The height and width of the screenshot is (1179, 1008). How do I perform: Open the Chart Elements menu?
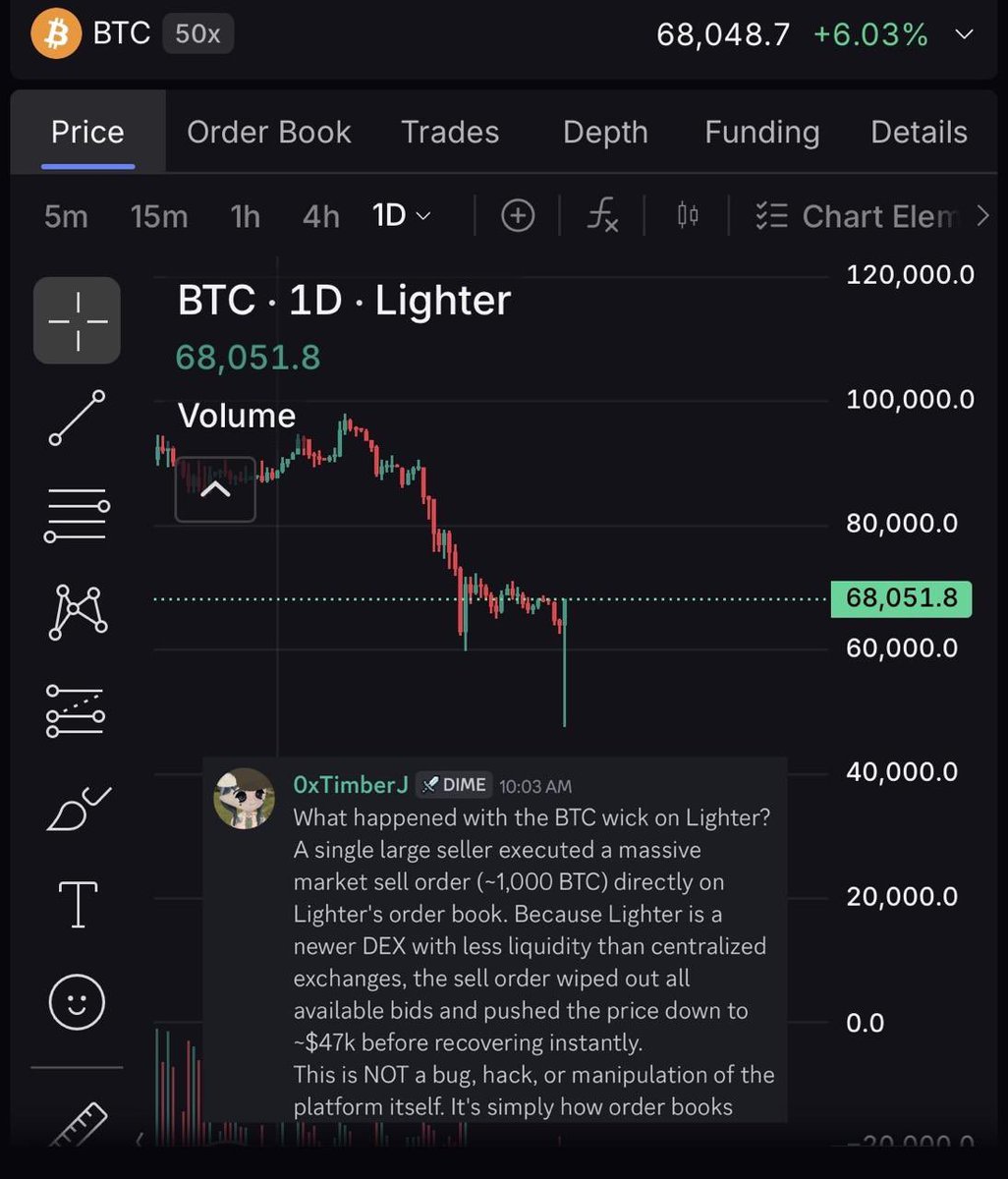pos(855,216)
